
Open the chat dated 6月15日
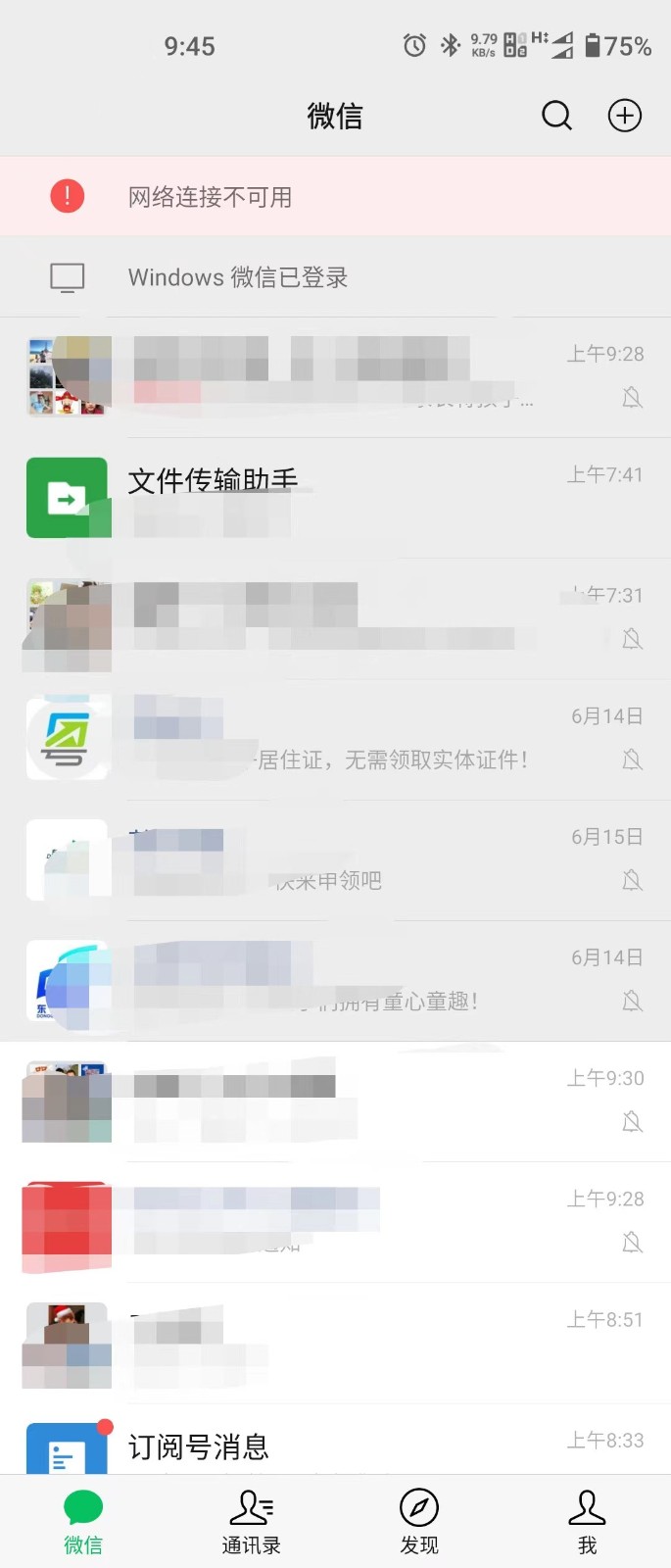[335, 860]
